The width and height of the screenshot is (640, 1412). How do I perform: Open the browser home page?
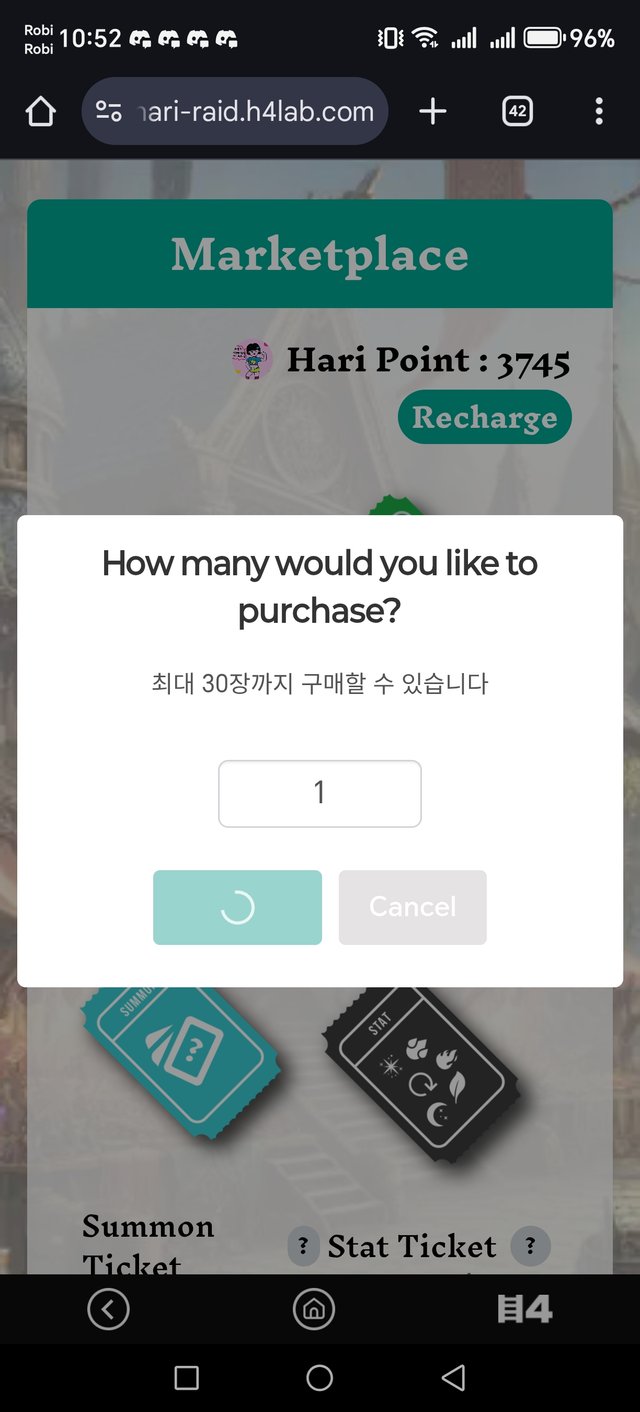[41, 111]
